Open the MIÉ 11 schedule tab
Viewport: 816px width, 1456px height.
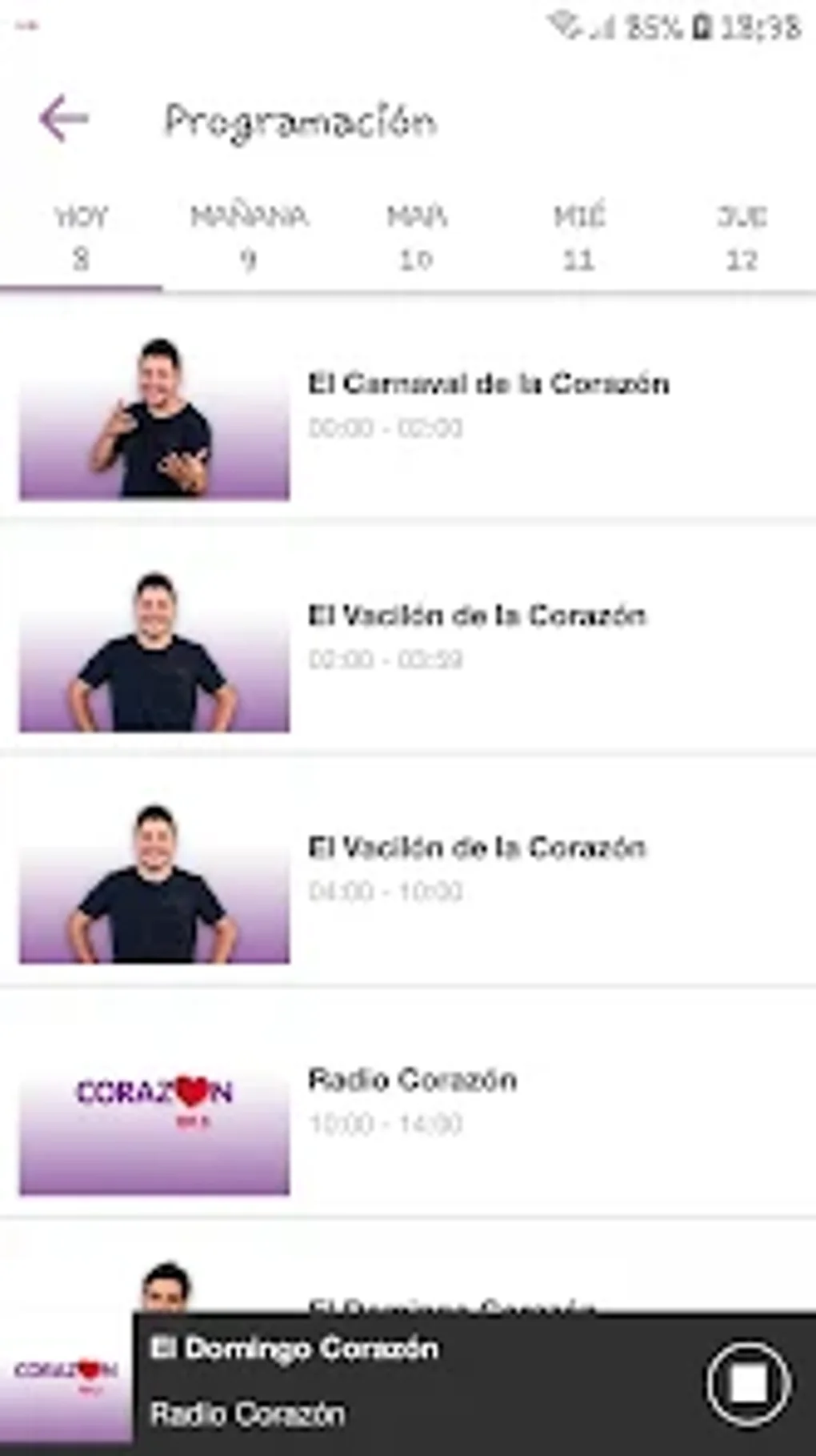coord(579,238)
